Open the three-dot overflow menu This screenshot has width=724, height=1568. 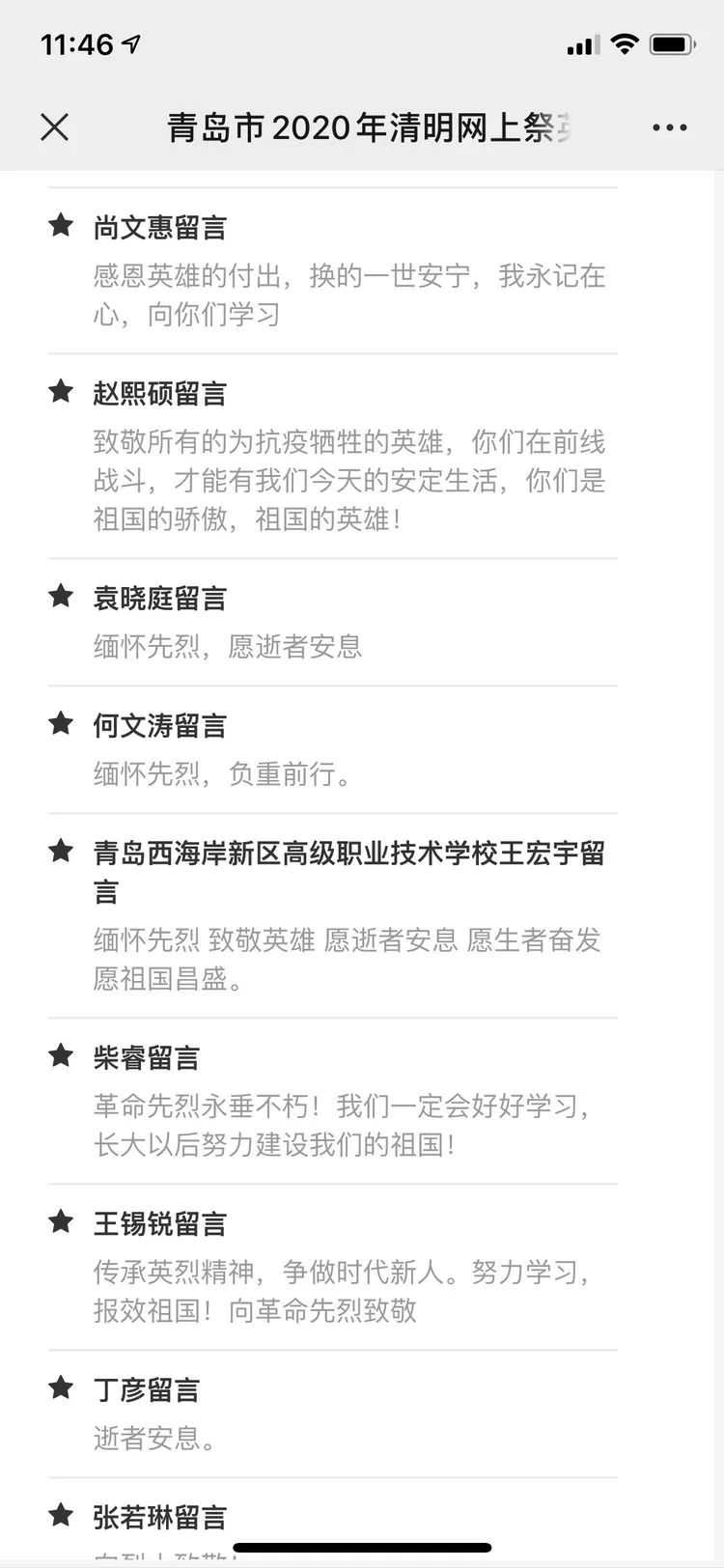pyautogui.click(x=669, y=127)
